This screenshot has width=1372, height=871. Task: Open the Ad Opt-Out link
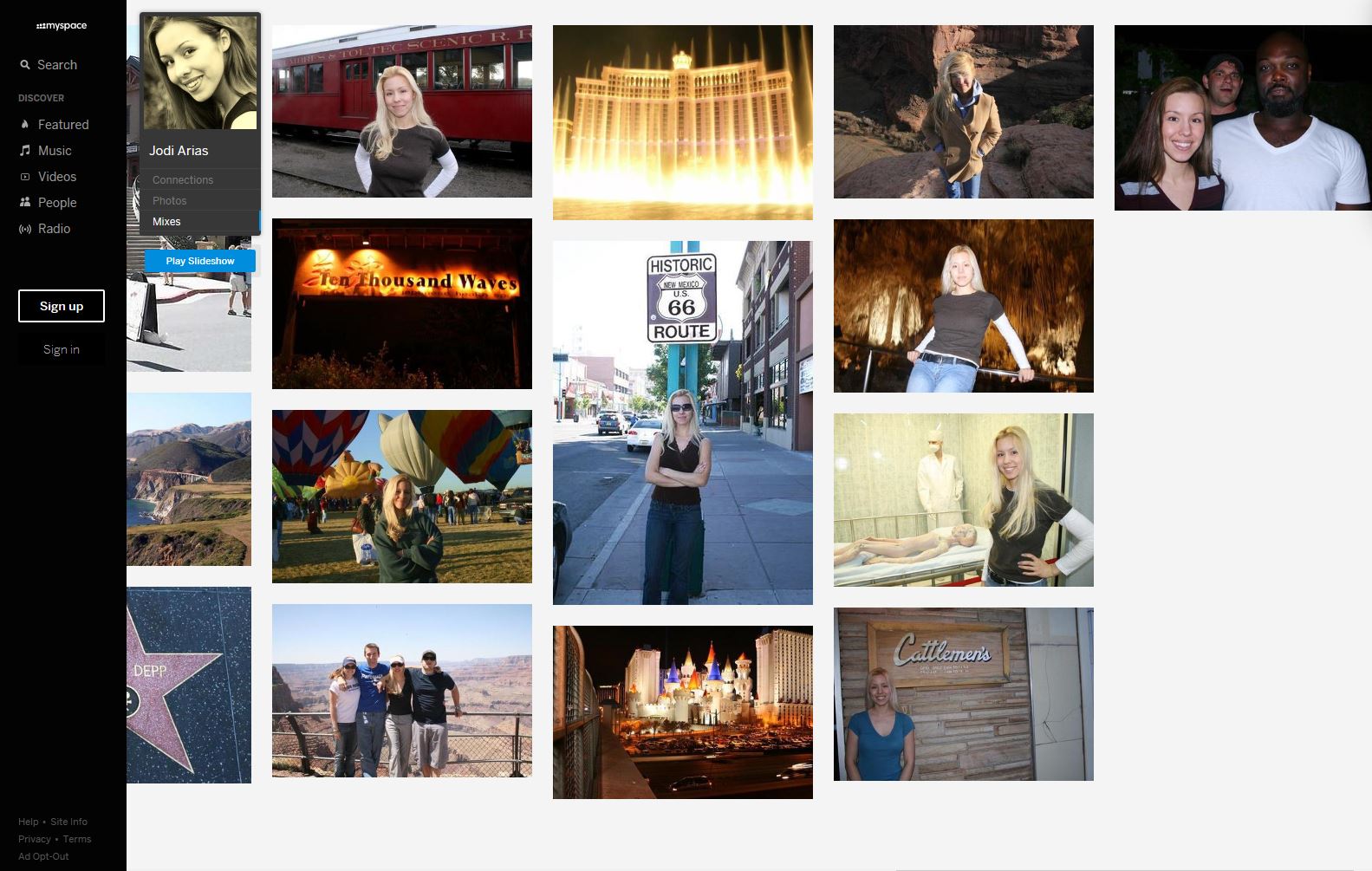coord(43,856)
